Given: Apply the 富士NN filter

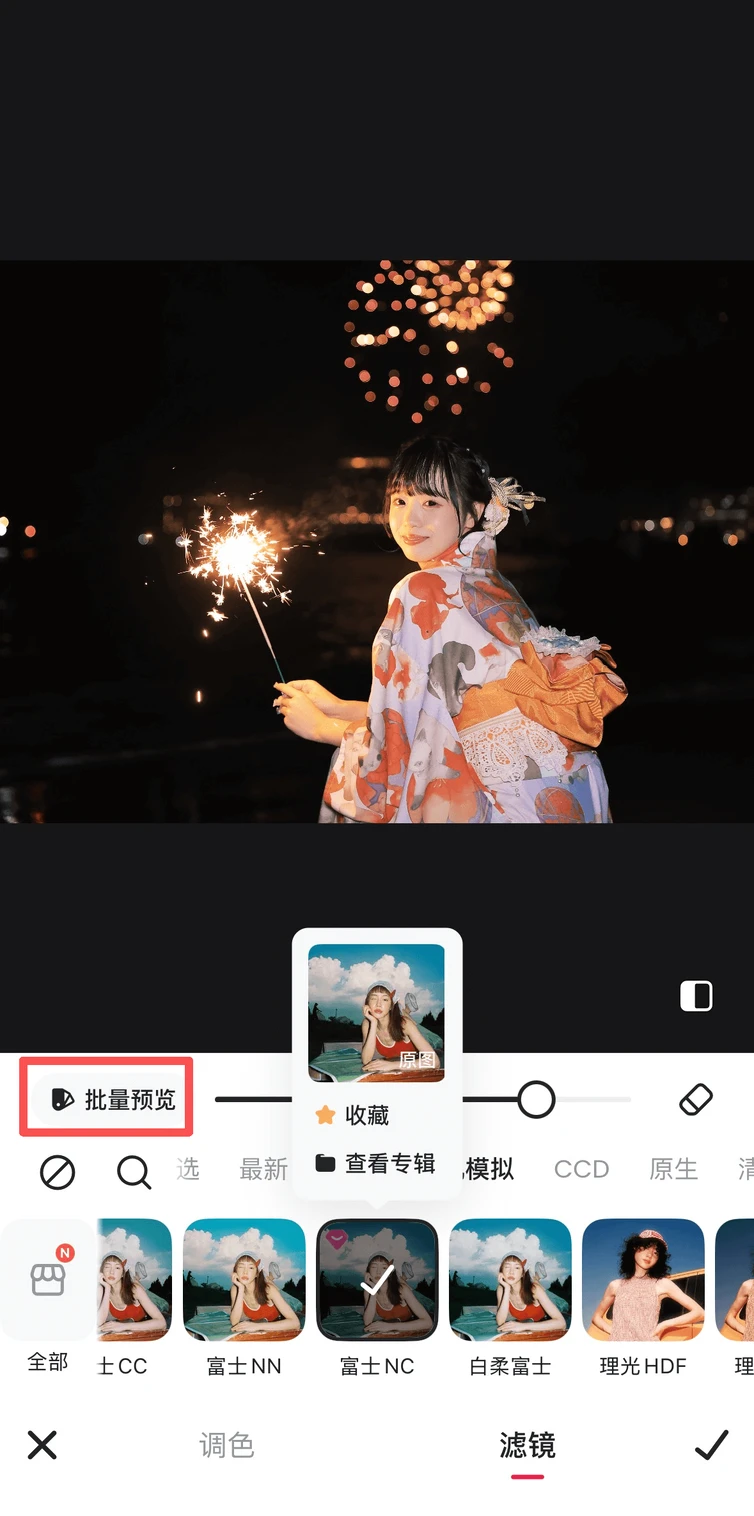Looking at the screenshot, I should point(244,1280).
